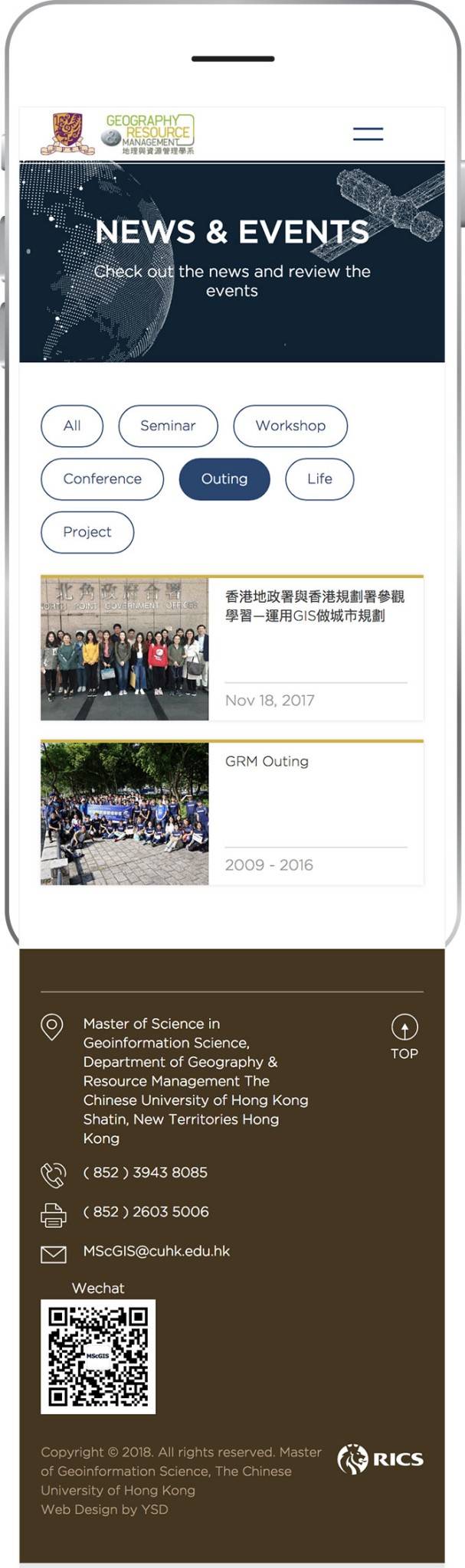Show Conference events
This screenshot has height=1568, width=465.
[102, 479]
